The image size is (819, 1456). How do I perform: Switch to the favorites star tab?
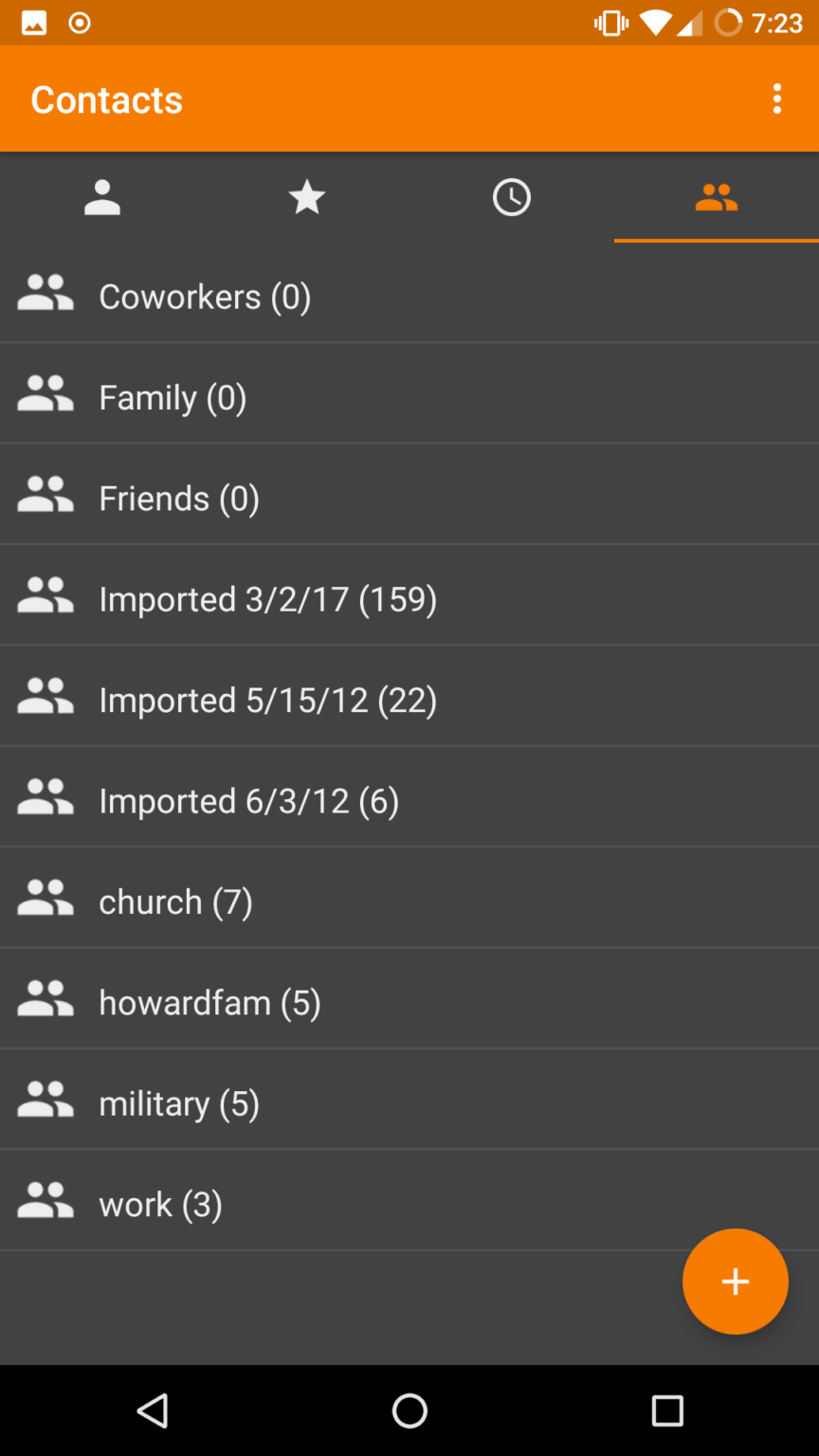pyautogui.click(x=307, y=198)
